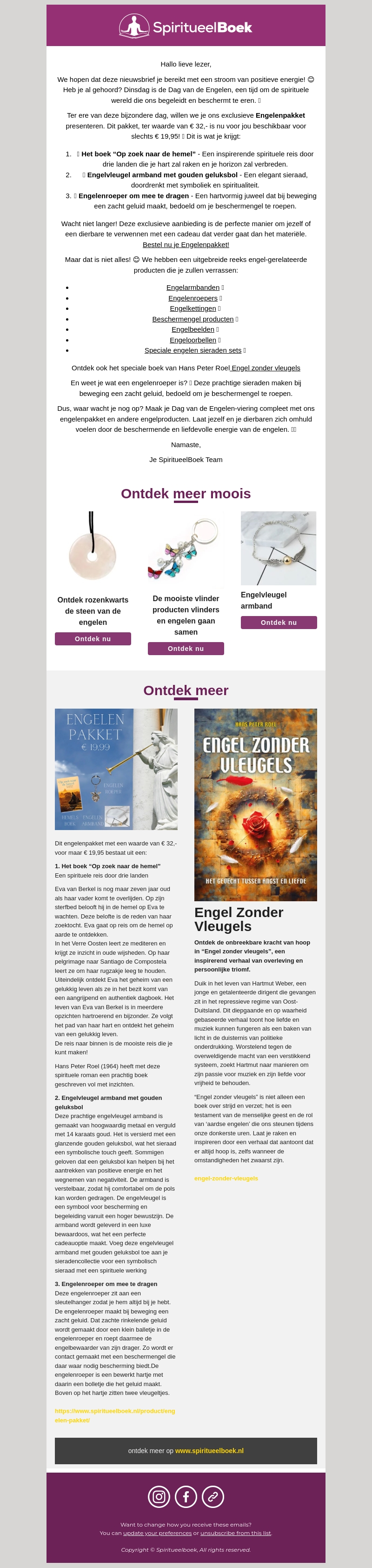The height and width of the screenshot is (1568, 372).
Task: Tap "Ontdek nu" under the vlinder producten
Action: point(186,648)
